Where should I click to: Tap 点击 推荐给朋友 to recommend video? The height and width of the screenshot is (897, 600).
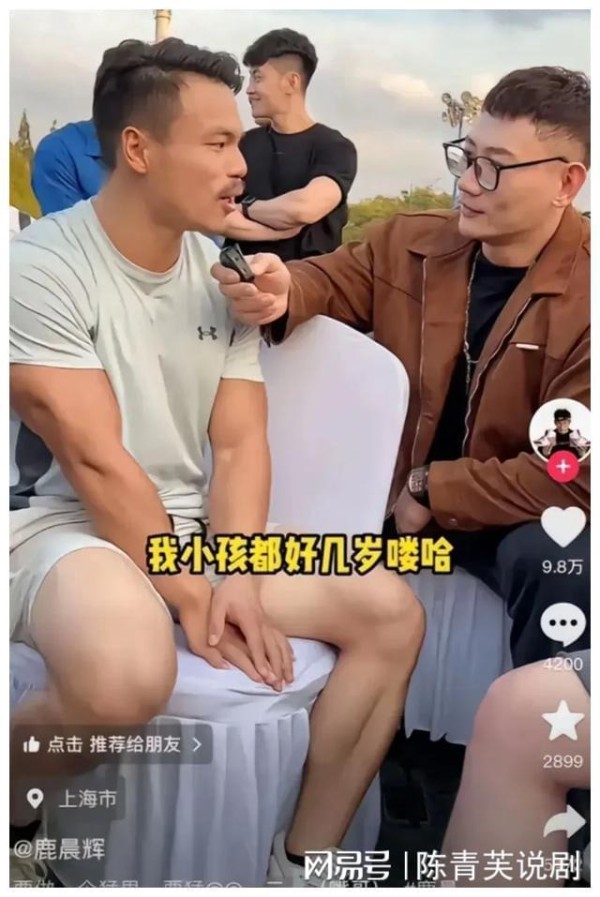(111, 744)
